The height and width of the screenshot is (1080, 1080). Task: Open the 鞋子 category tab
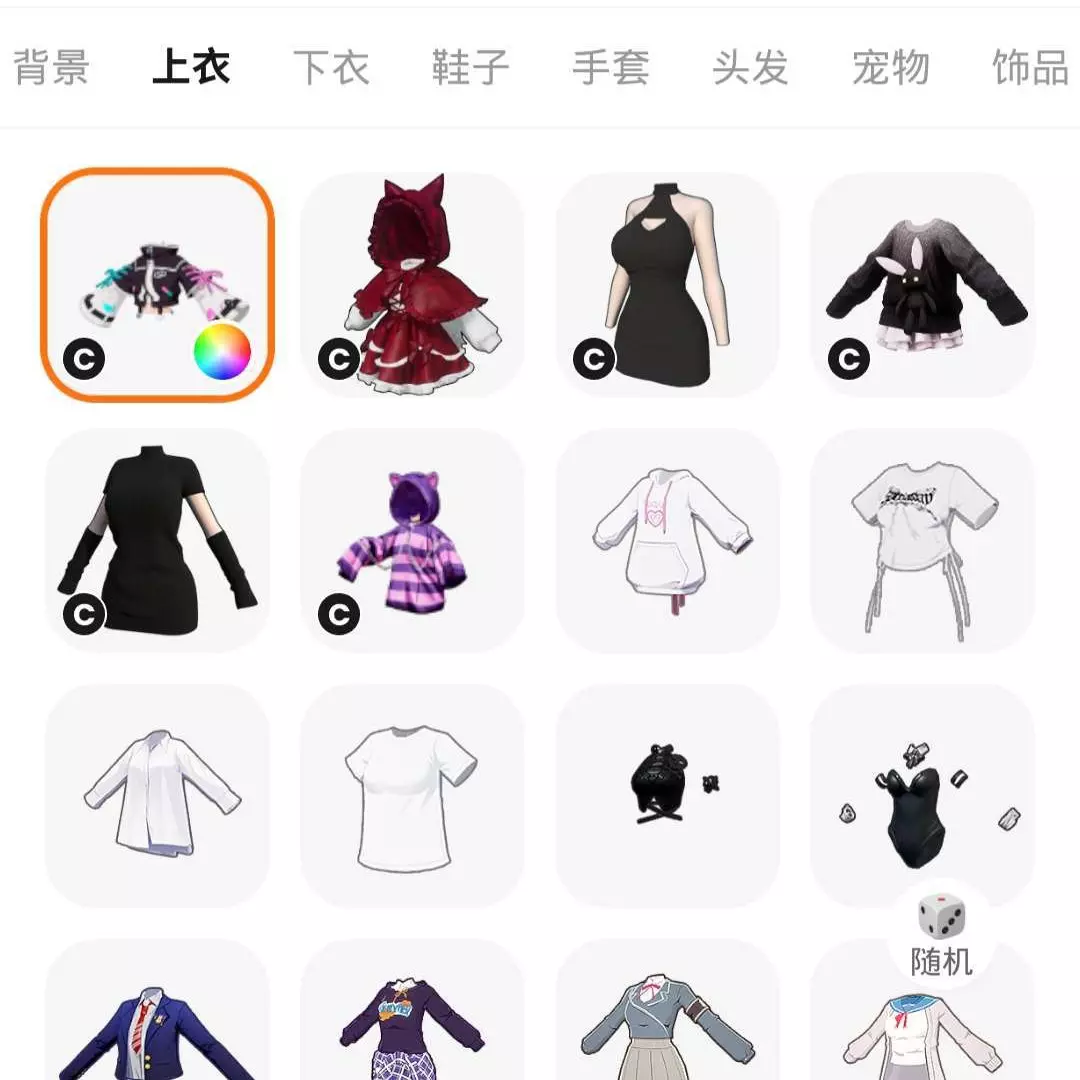click(x=470, y=68)
